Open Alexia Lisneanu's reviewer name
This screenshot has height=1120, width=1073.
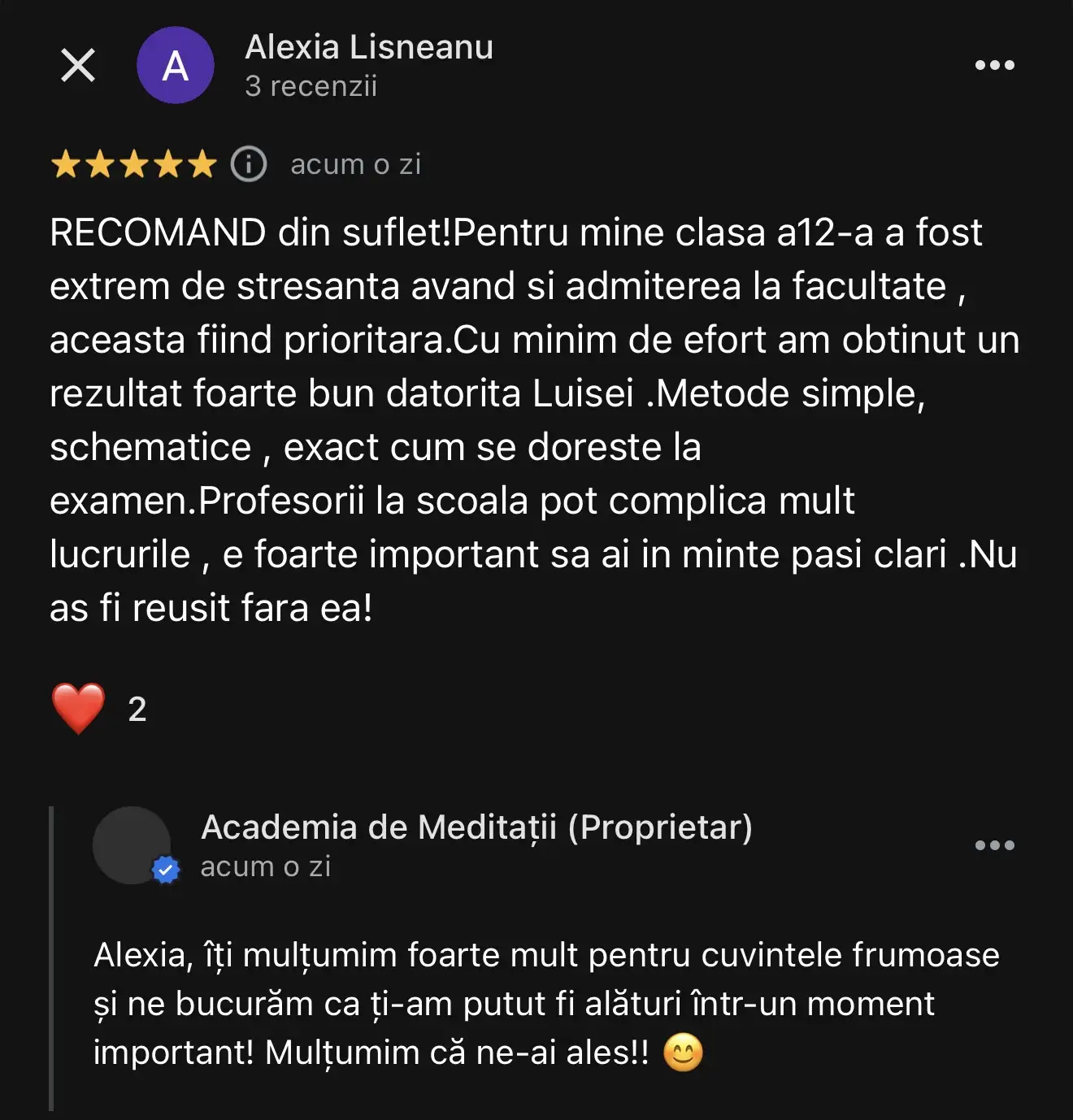(x=369, y=47)
